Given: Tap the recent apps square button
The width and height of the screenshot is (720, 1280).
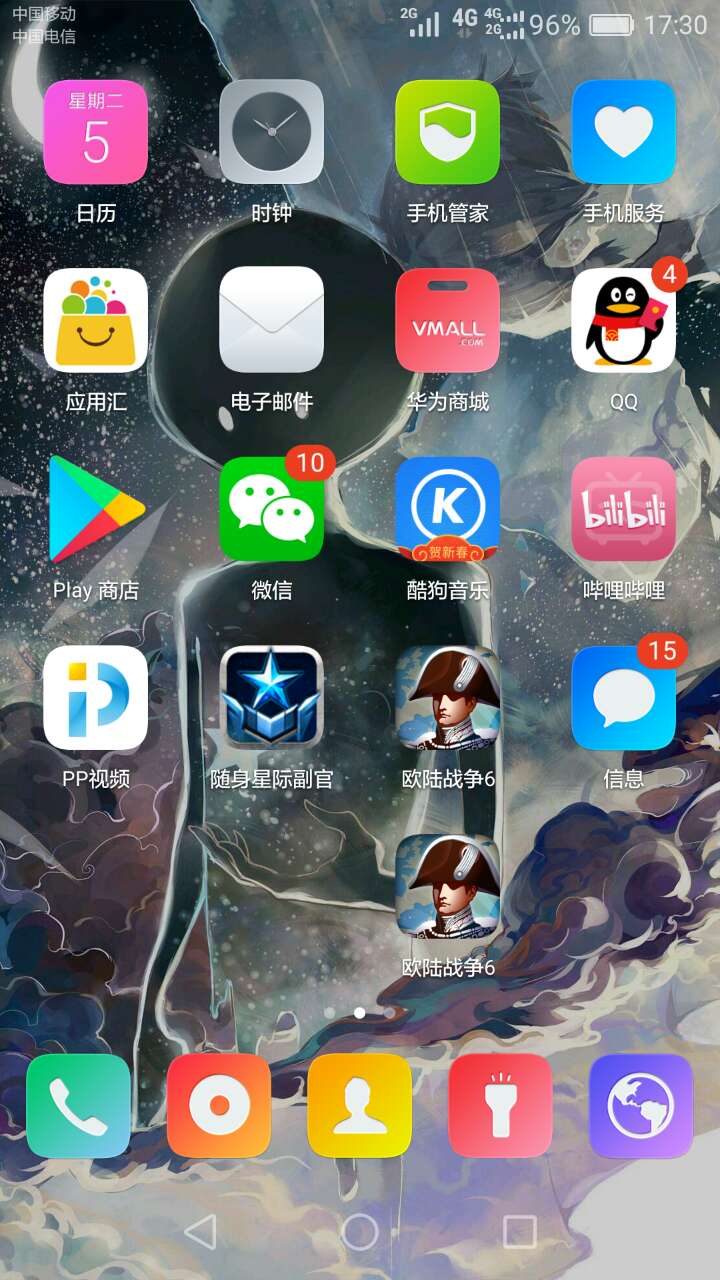Looking at the screenshot, I should point(519,1232).
